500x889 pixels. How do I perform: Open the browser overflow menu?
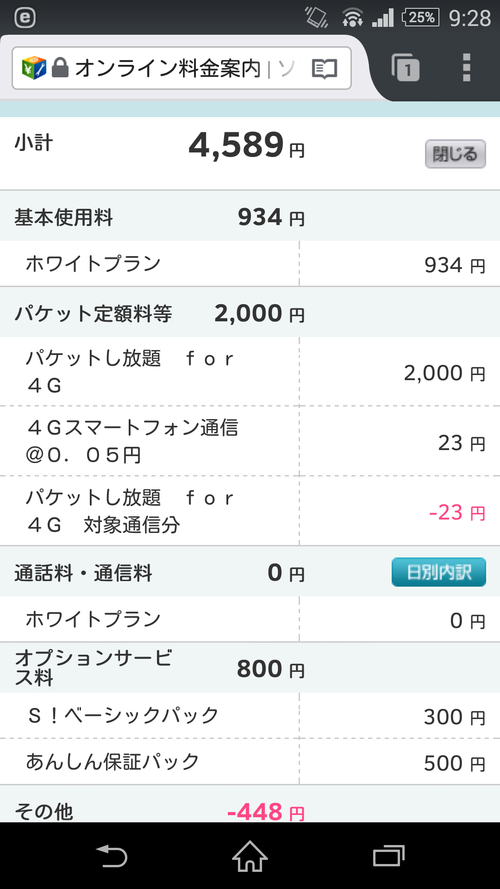[467, 68]
